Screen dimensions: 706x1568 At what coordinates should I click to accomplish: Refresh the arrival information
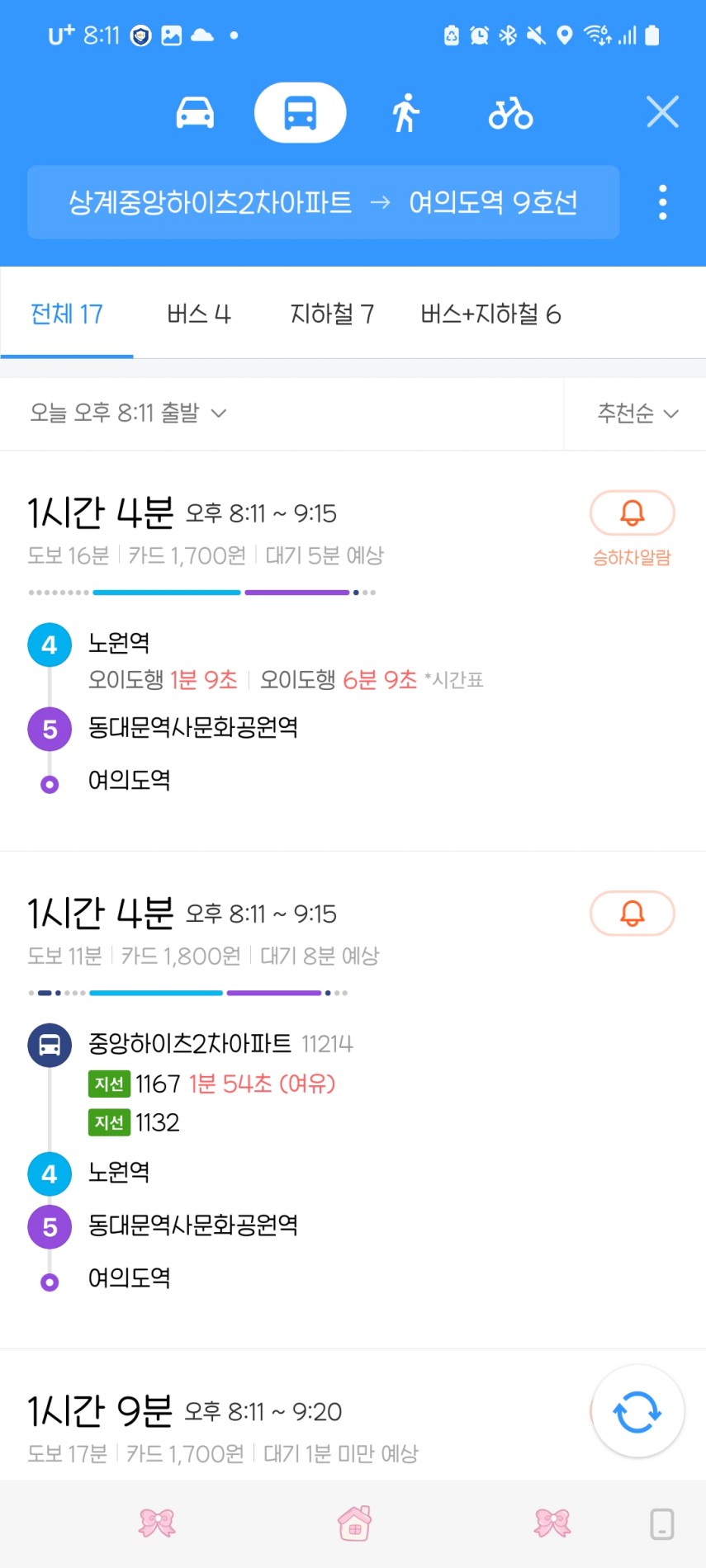point(637,1412)
